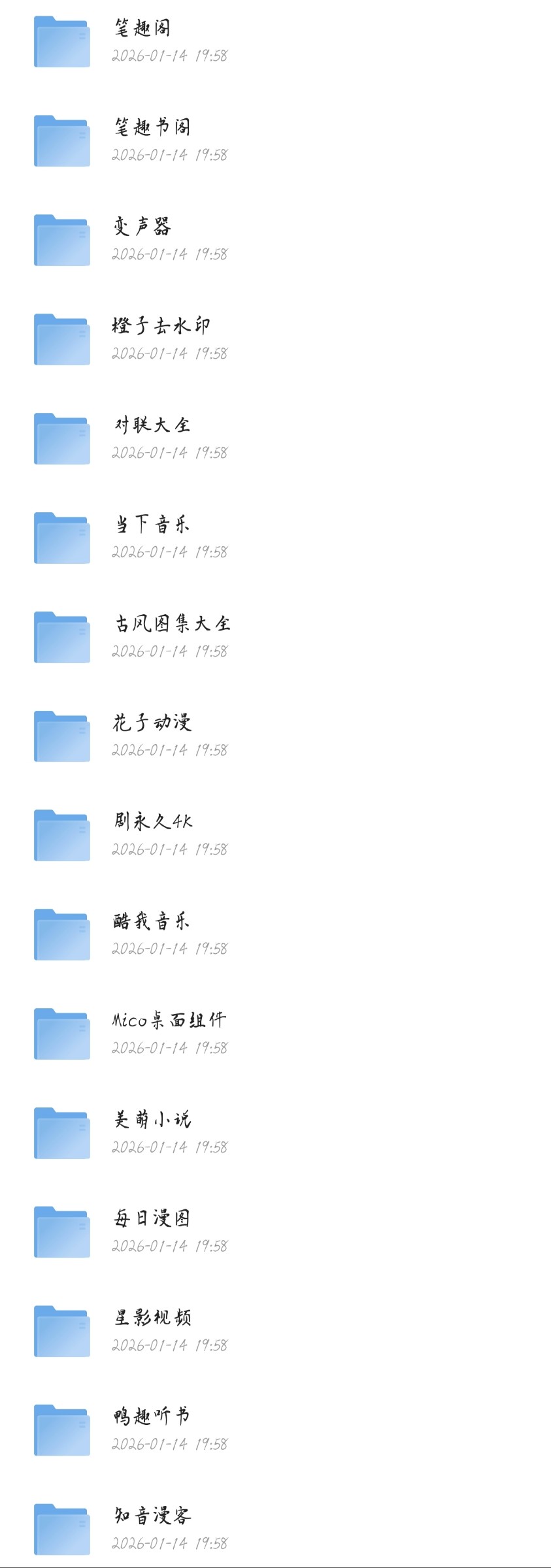Open the 笔趣阁 folder
This screenshot has height=1568, width=551.
142,29
